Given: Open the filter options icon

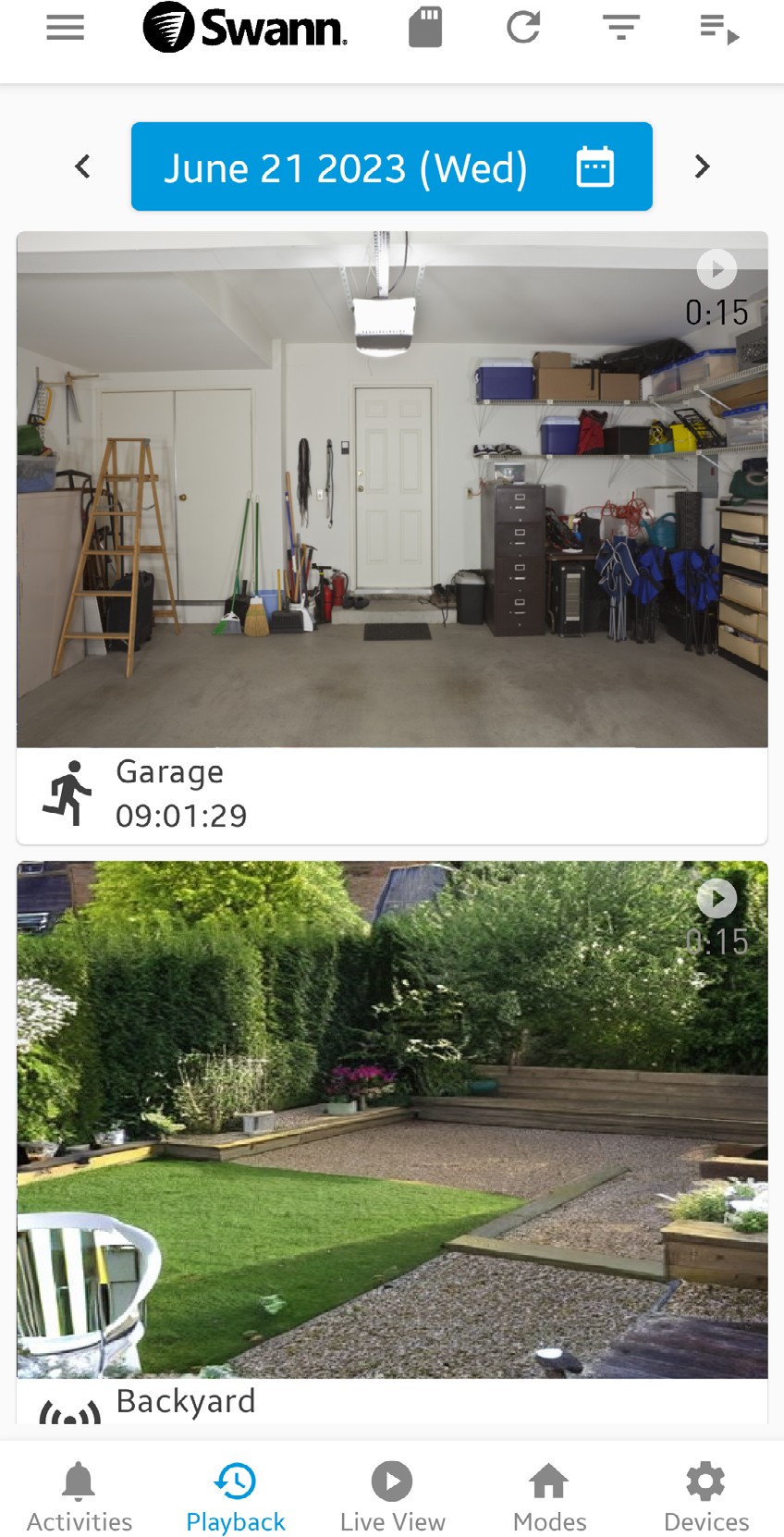Looking at the screenshot, I should coord(621,28).
